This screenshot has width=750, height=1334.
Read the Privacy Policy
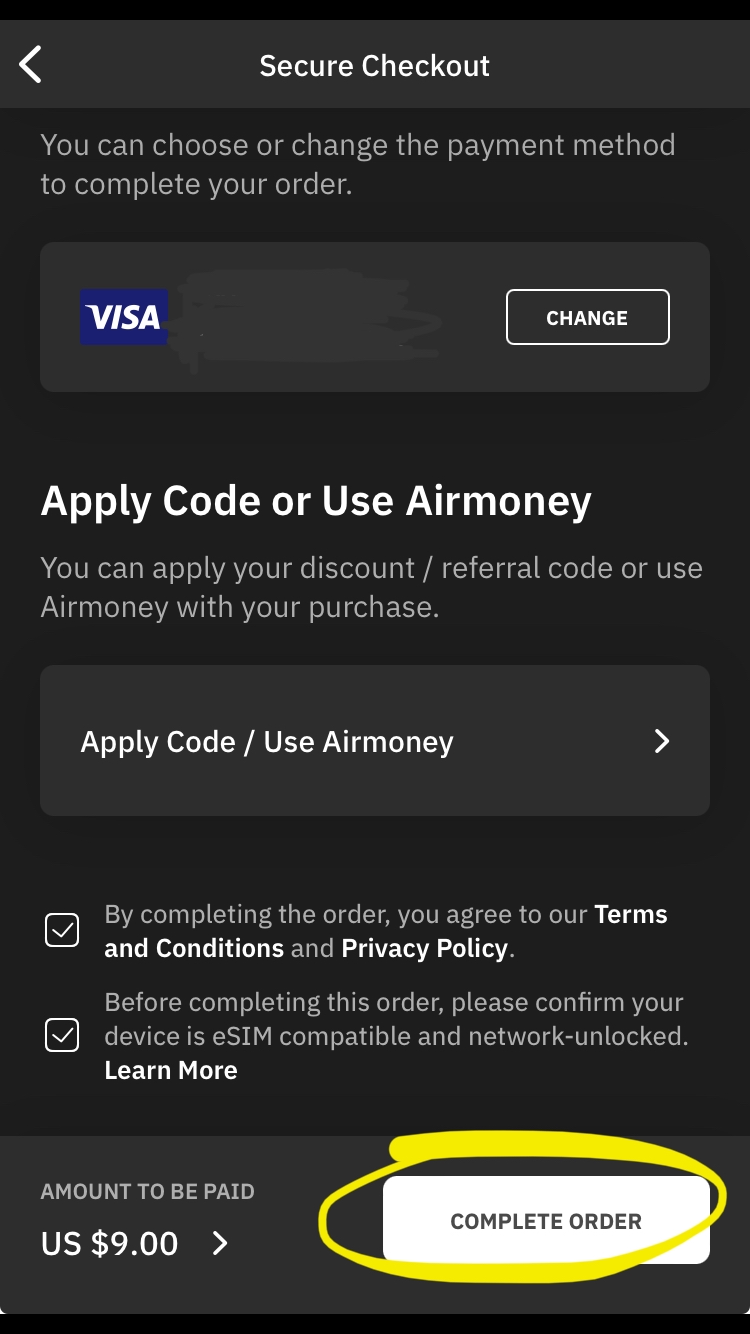425,948
